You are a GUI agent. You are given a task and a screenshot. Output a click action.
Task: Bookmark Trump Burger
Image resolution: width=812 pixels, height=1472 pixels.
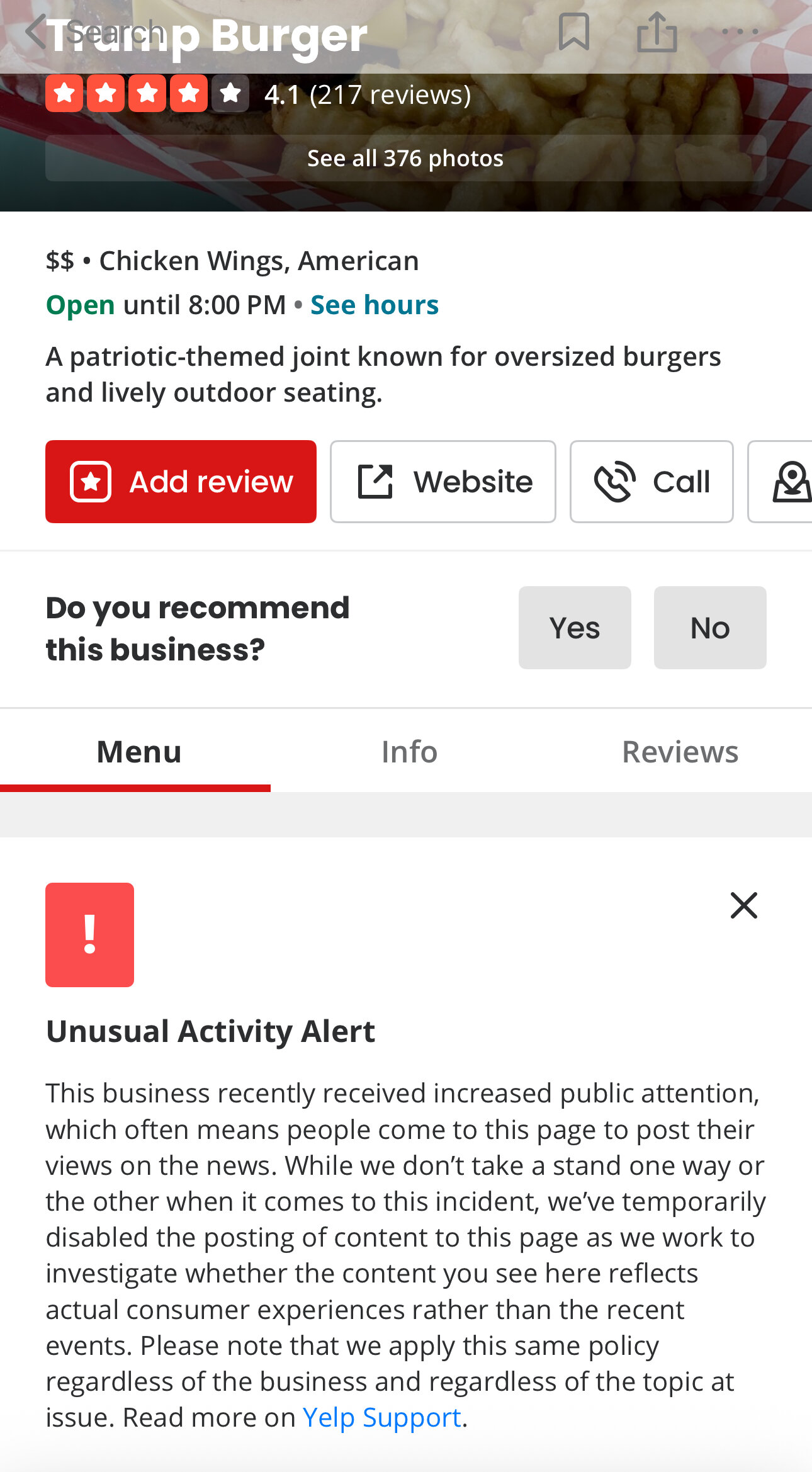click(574, 31)
